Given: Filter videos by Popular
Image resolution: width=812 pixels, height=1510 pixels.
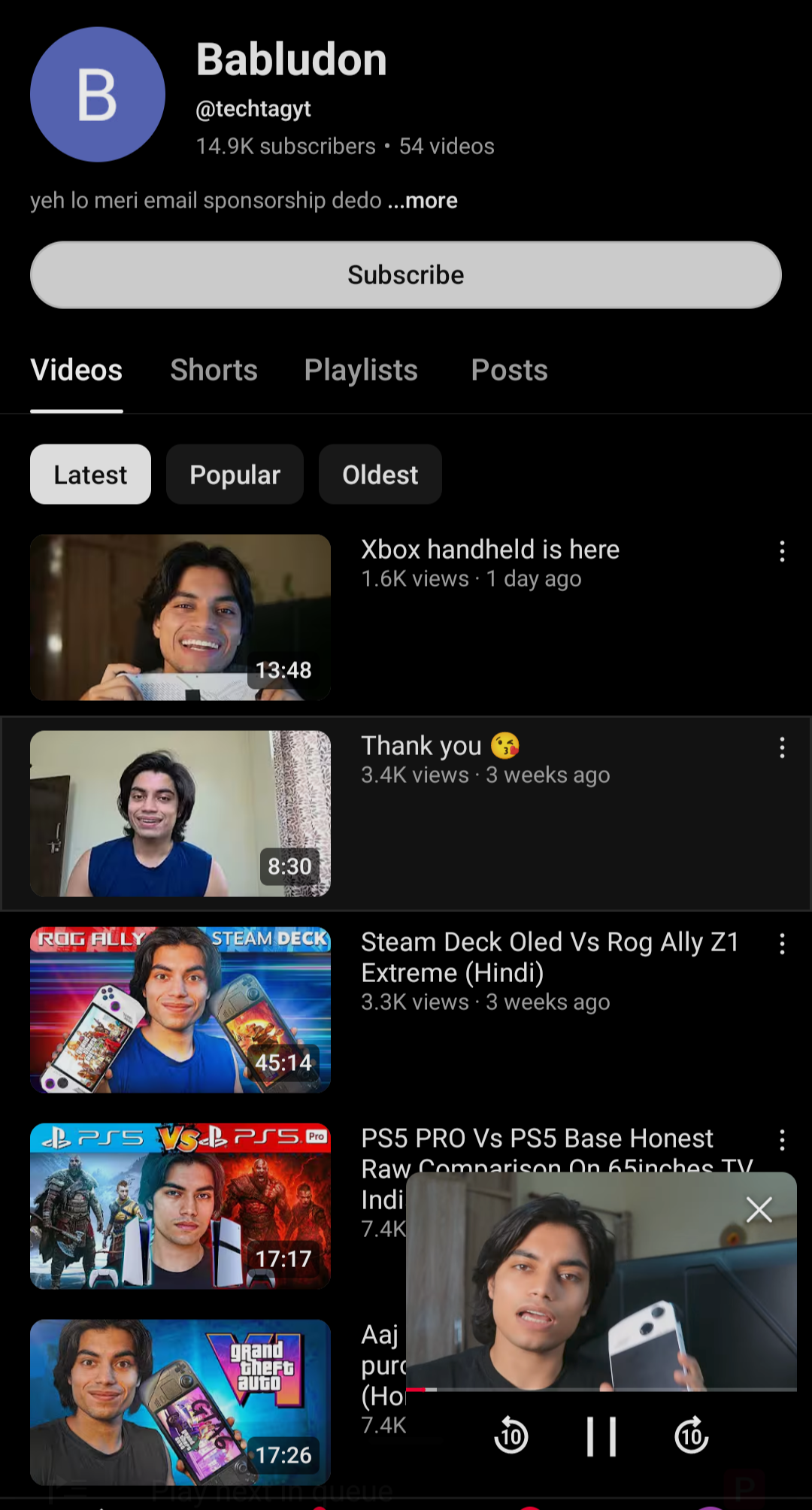Looking at the screenshot, I should click(x=235, y=475).
